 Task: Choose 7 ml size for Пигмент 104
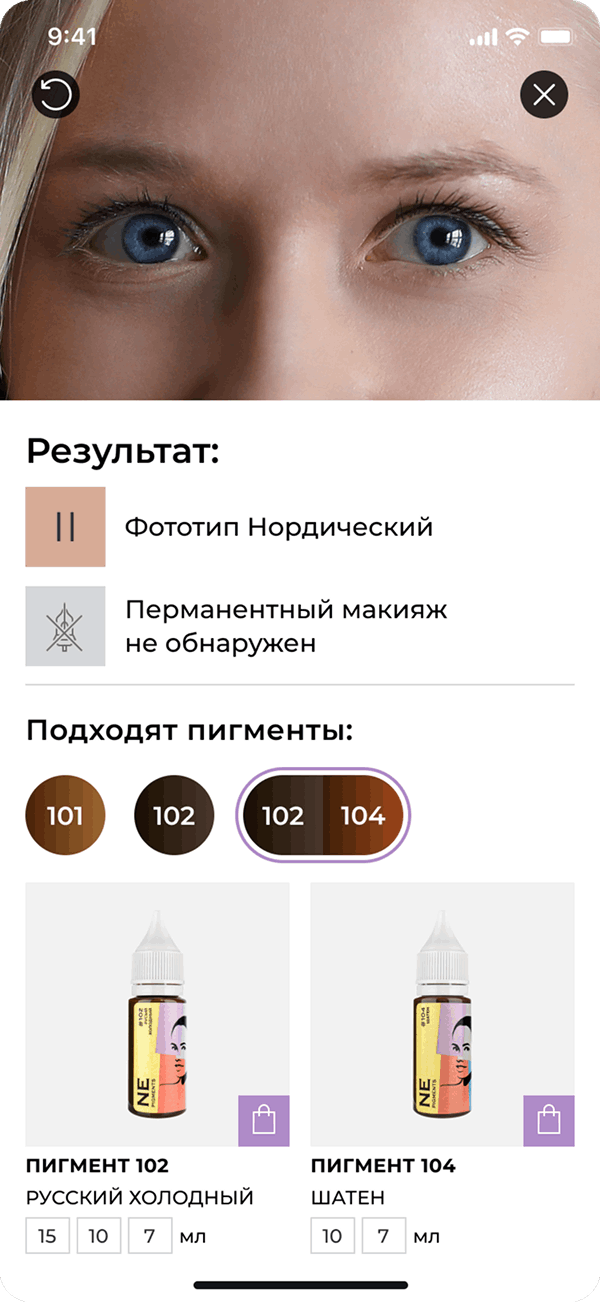click(384, 1236)
